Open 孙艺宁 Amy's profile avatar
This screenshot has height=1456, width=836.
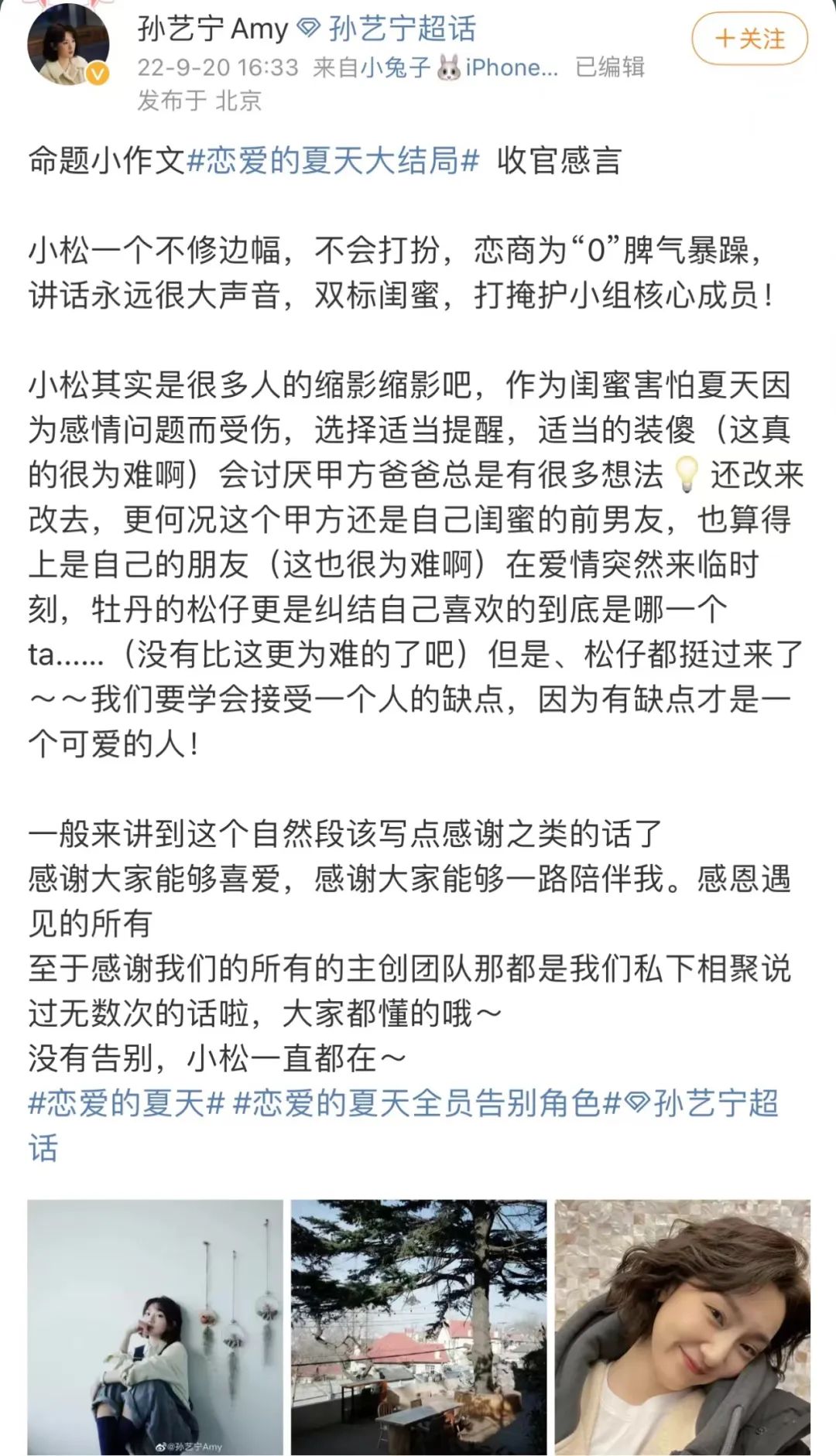click(68, 48)
